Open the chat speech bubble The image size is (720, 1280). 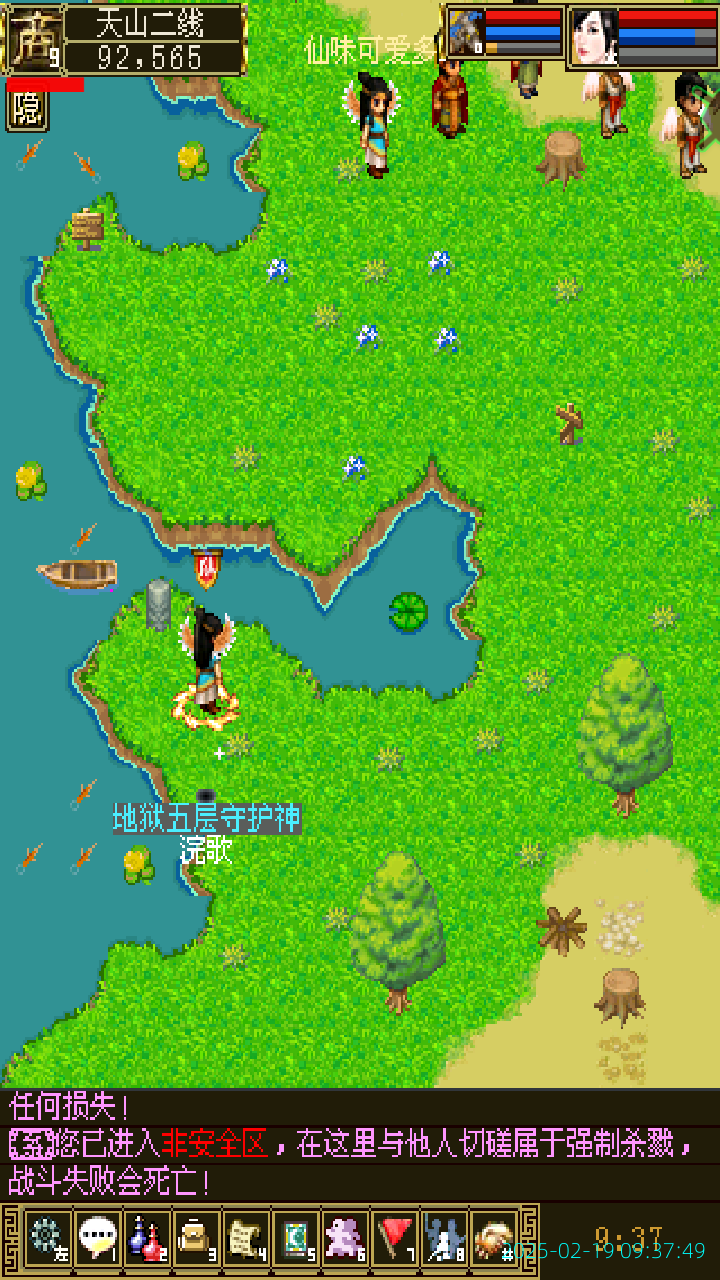[96, 1238]
